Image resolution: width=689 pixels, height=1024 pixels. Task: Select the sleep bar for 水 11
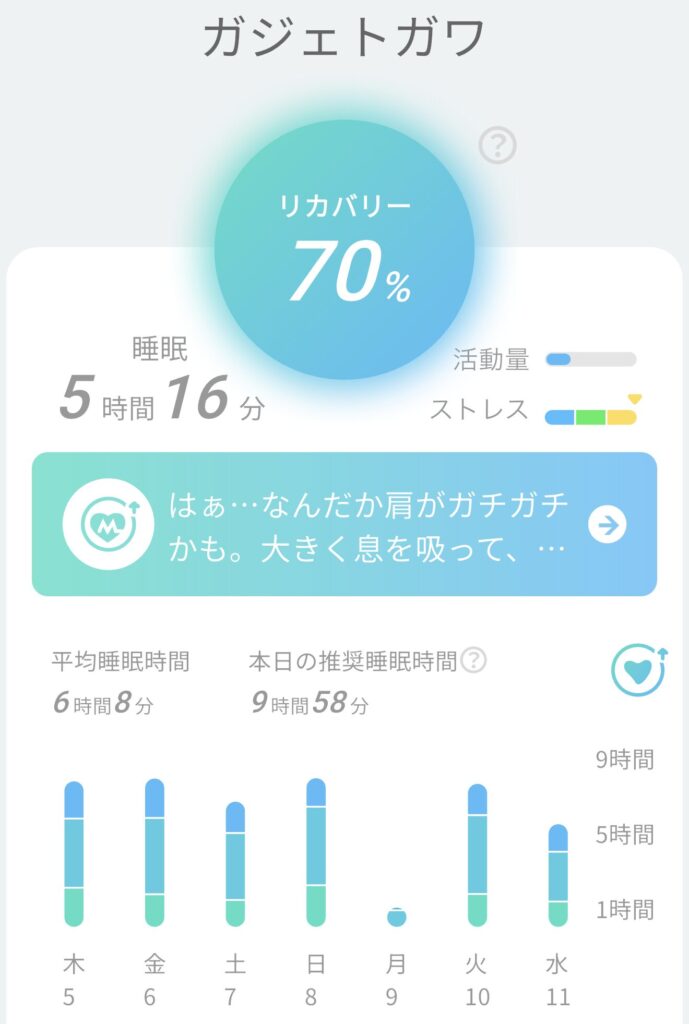tap(557, 875)
